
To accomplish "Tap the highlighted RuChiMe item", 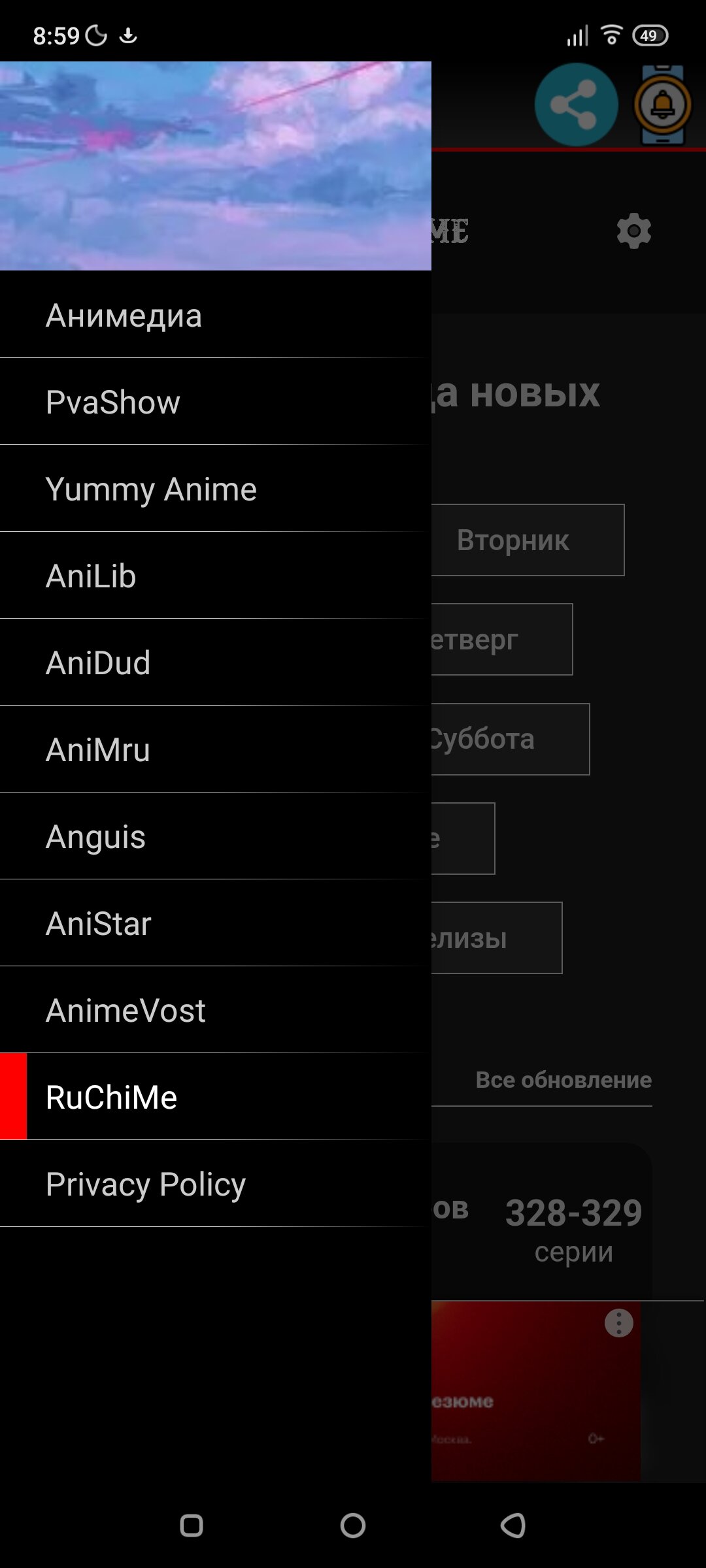I will pos(216,1097).
